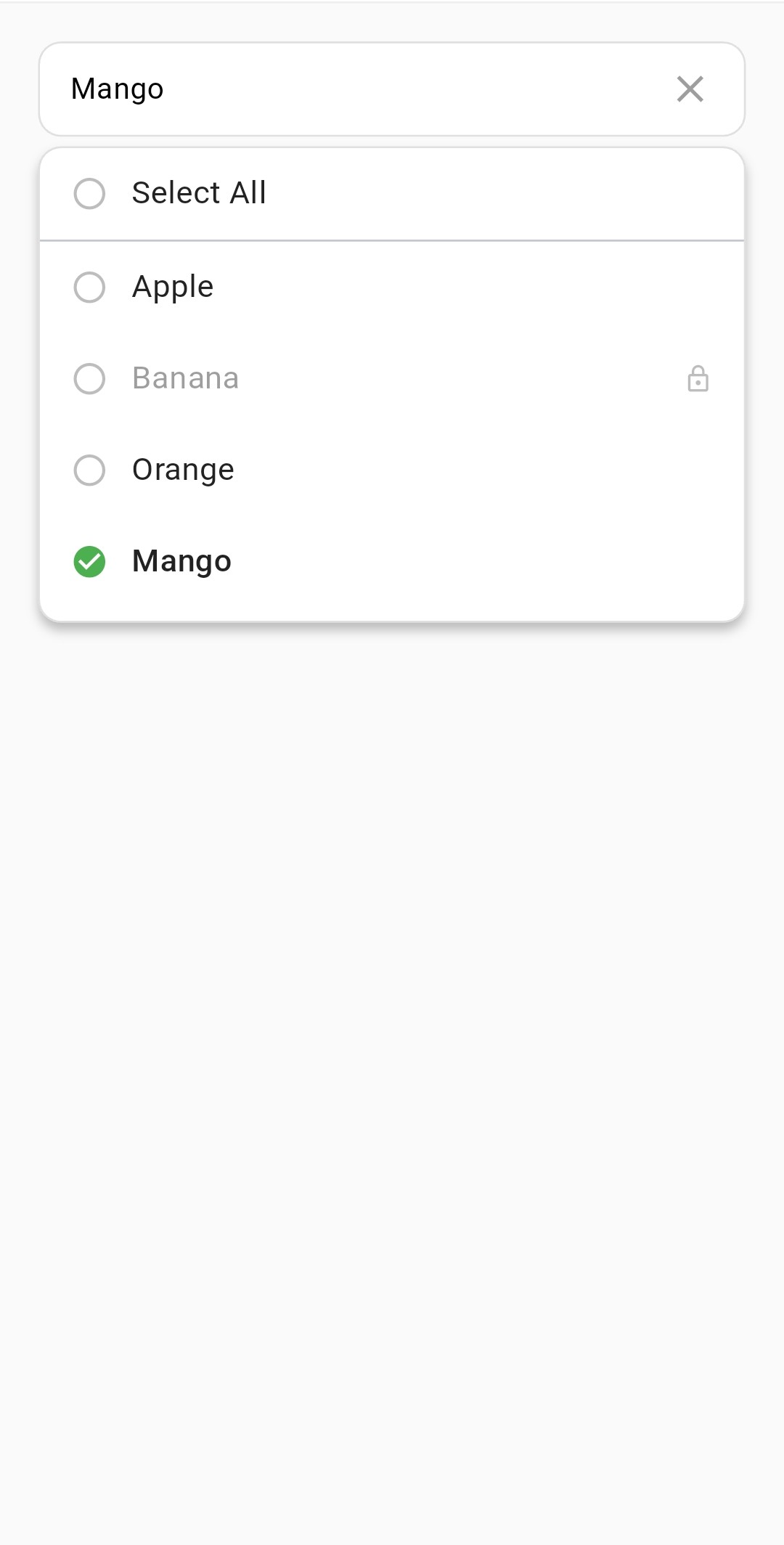This screenshot has width=784, height=1545.
Task: Click the circle next to Orange
Action: pos(89,469)
